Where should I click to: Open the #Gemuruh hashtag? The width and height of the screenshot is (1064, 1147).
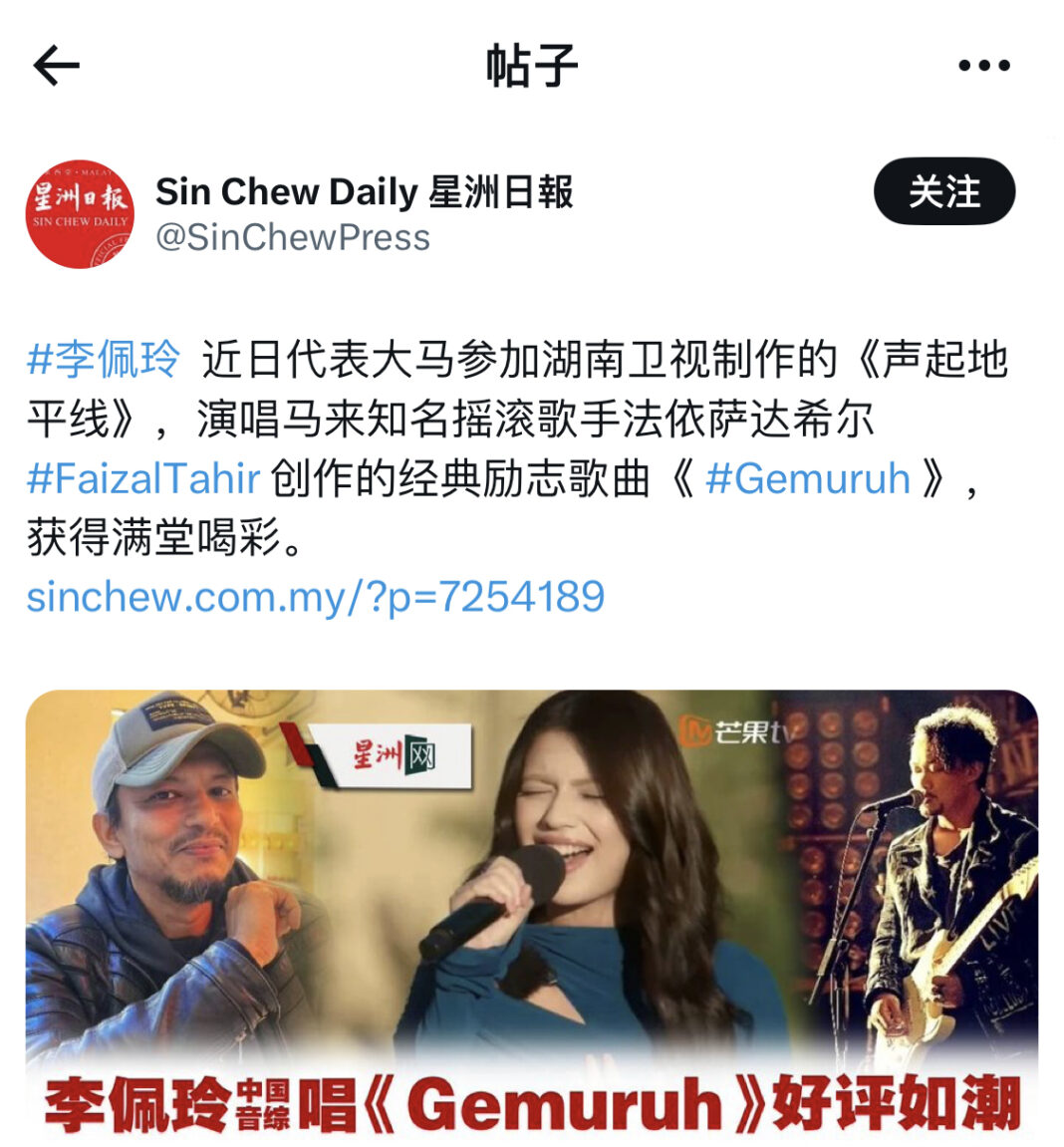pos(807,478)
